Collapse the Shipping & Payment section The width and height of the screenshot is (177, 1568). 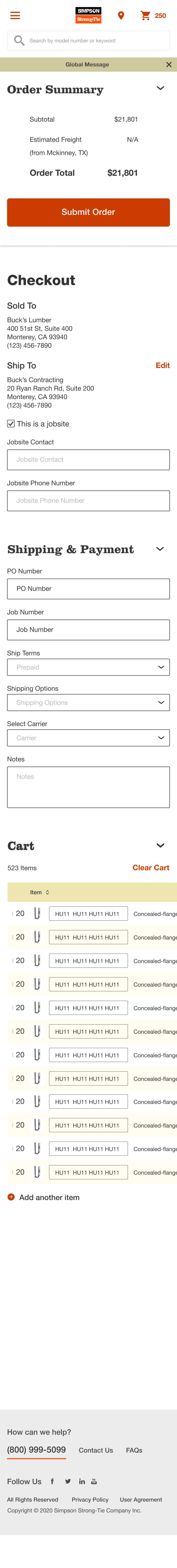[160, 549]
